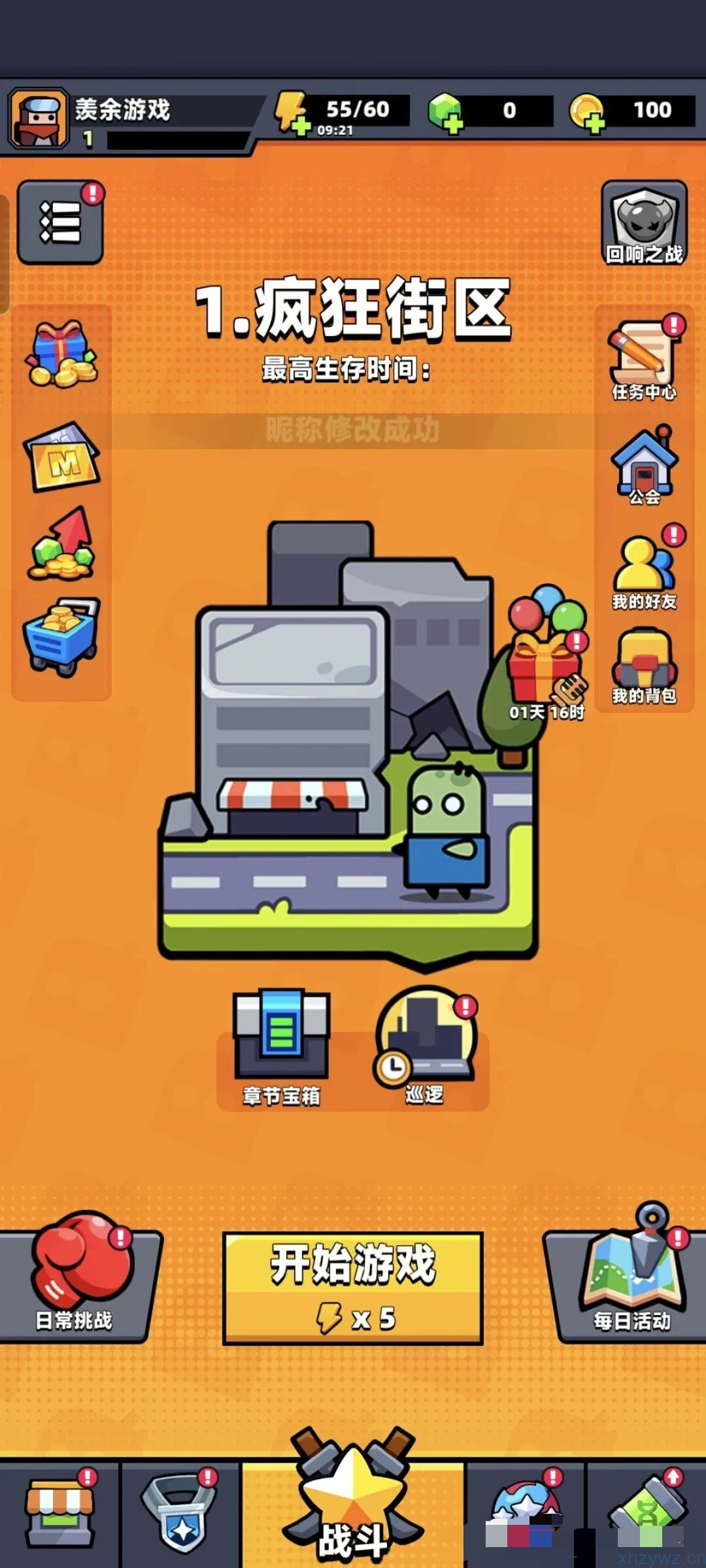Open the timed balloon gift event

pos(546,654)
